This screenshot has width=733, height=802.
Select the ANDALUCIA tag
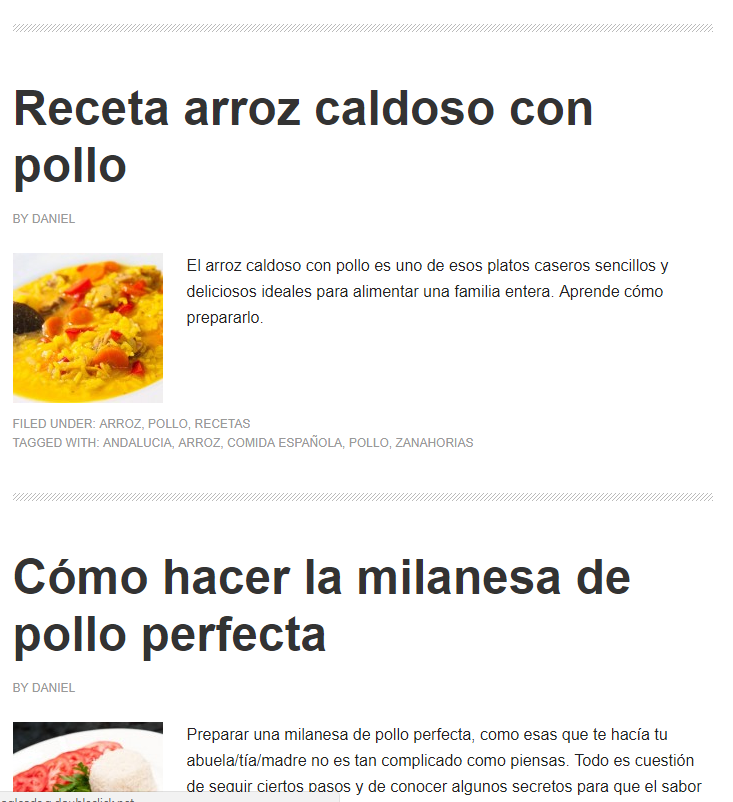pyautogui.click(x=137, y=443)
